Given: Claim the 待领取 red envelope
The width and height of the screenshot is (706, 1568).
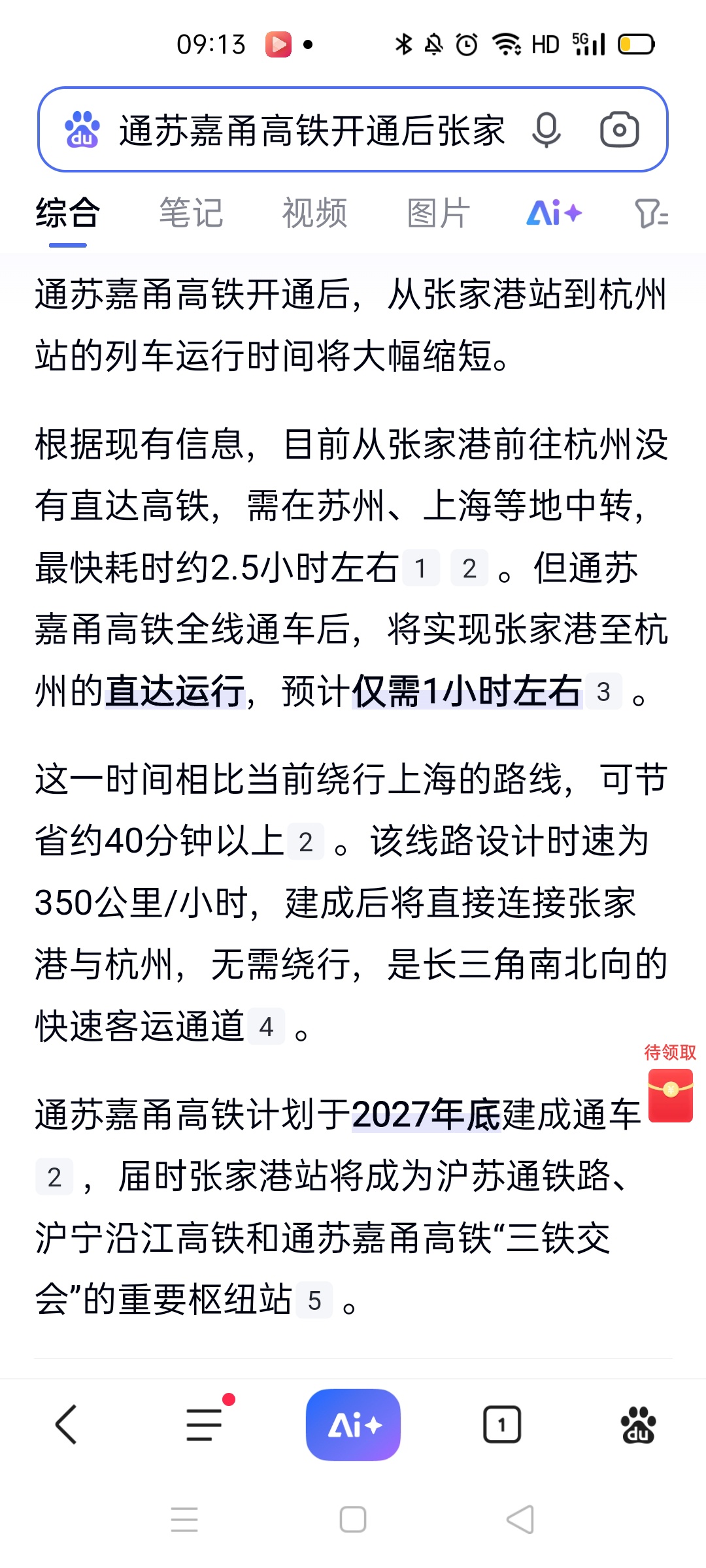Looking at the screenshot, I should point(670,1094).
